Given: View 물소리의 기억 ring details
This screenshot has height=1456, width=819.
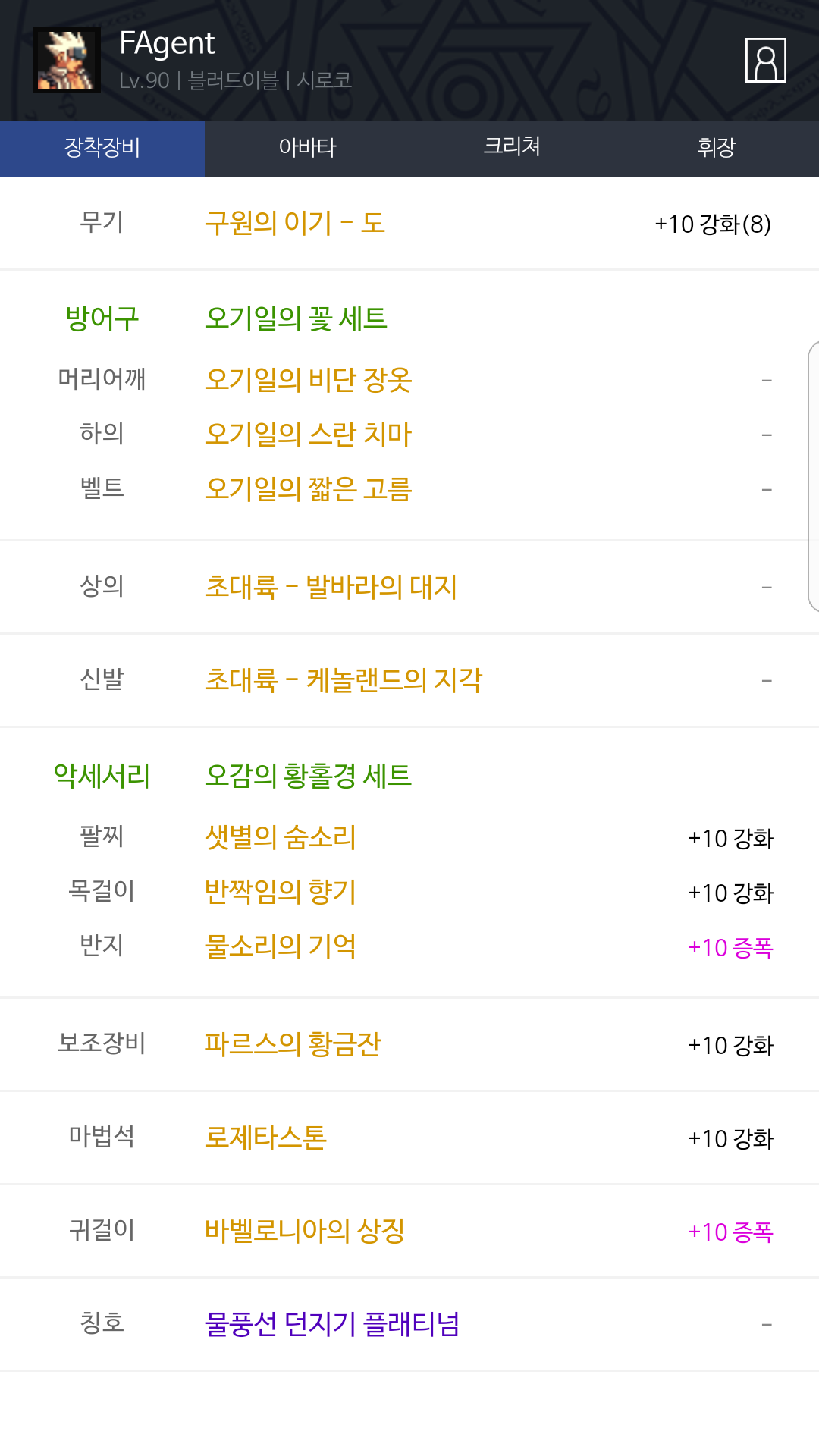Looking at the screenshot, I should coord(280,947).
